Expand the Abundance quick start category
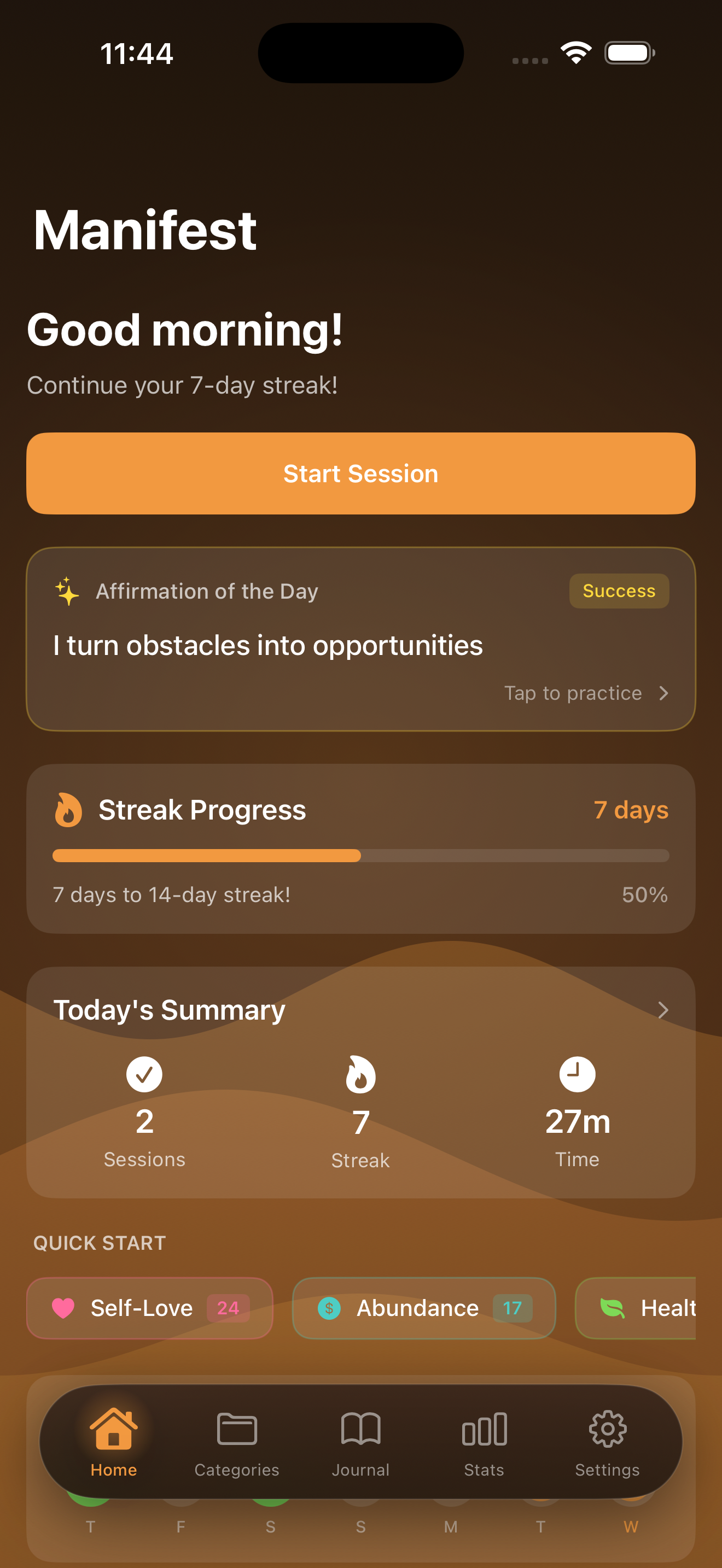This screenshot has width=722, height=1568. click(424, 1308)
